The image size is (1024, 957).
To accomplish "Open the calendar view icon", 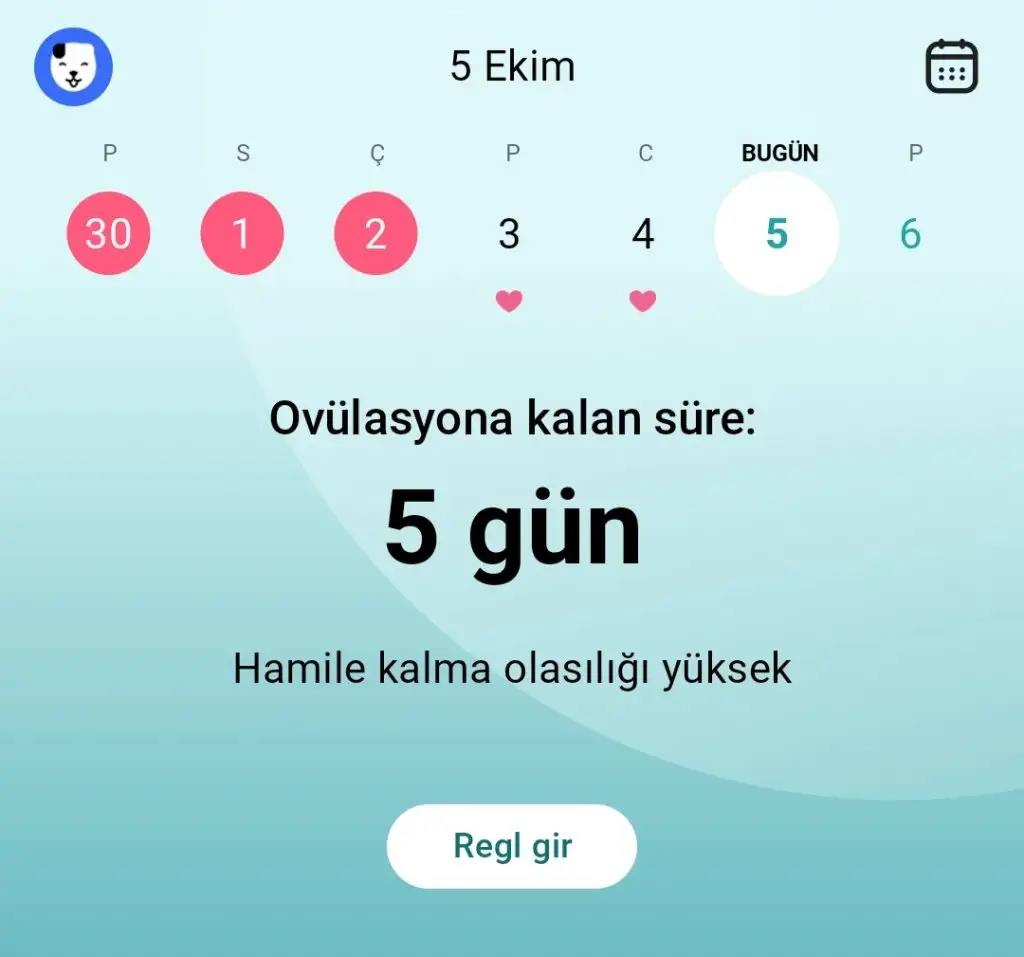I will click(951, 67).
